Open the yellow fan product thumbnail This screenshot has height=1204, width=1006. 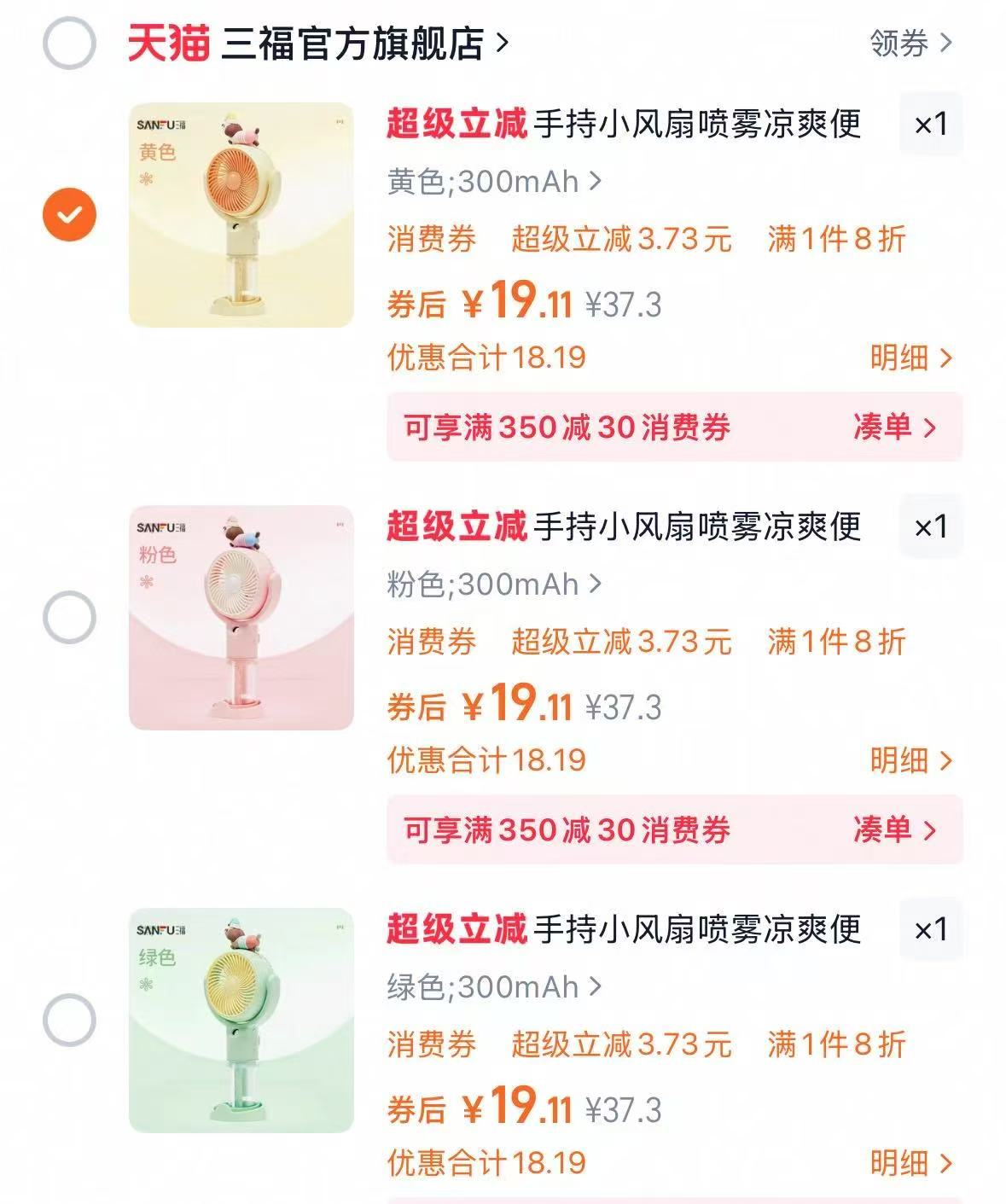pos(241,212)
